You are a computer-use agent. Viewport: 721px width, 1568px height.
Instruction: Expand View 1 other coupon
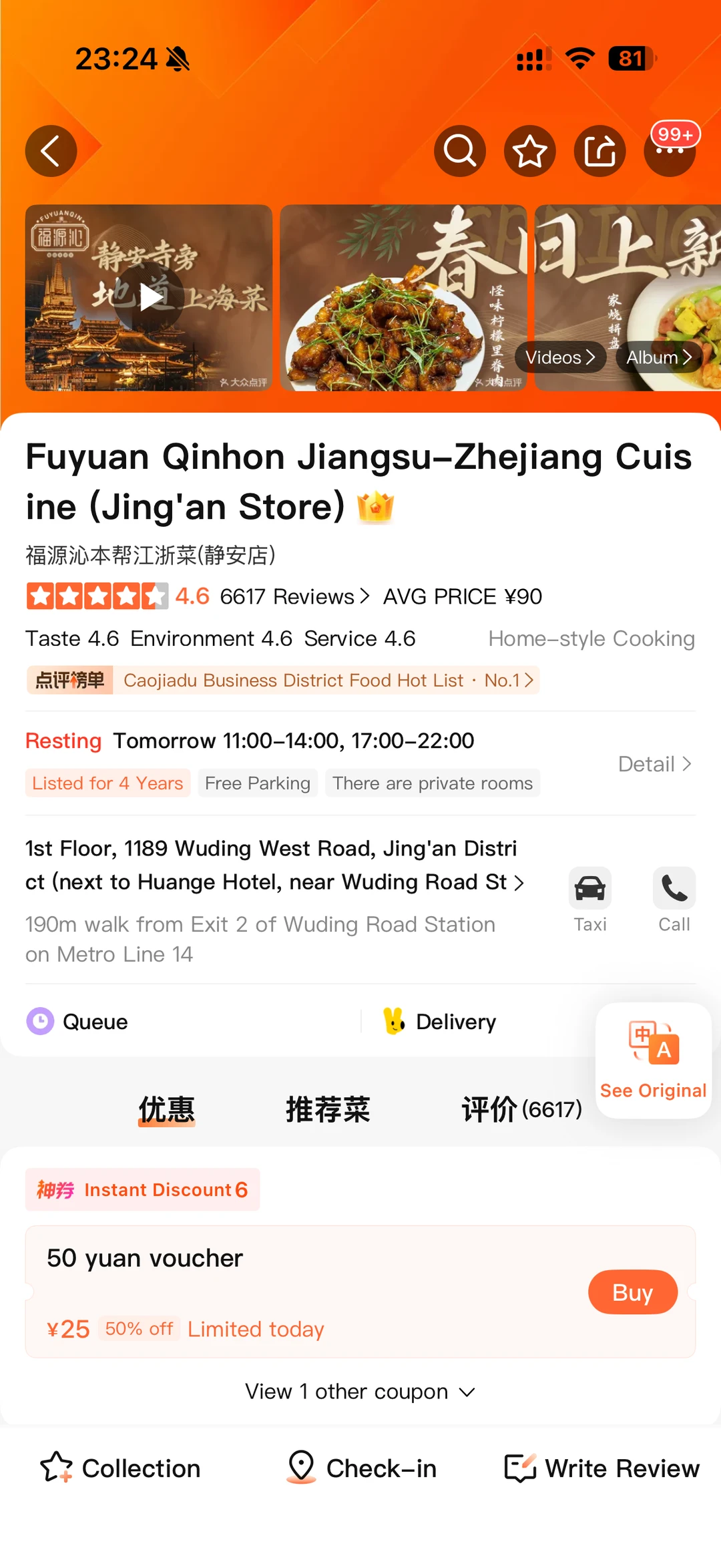pyautogui.click(x=360, y=1391)
